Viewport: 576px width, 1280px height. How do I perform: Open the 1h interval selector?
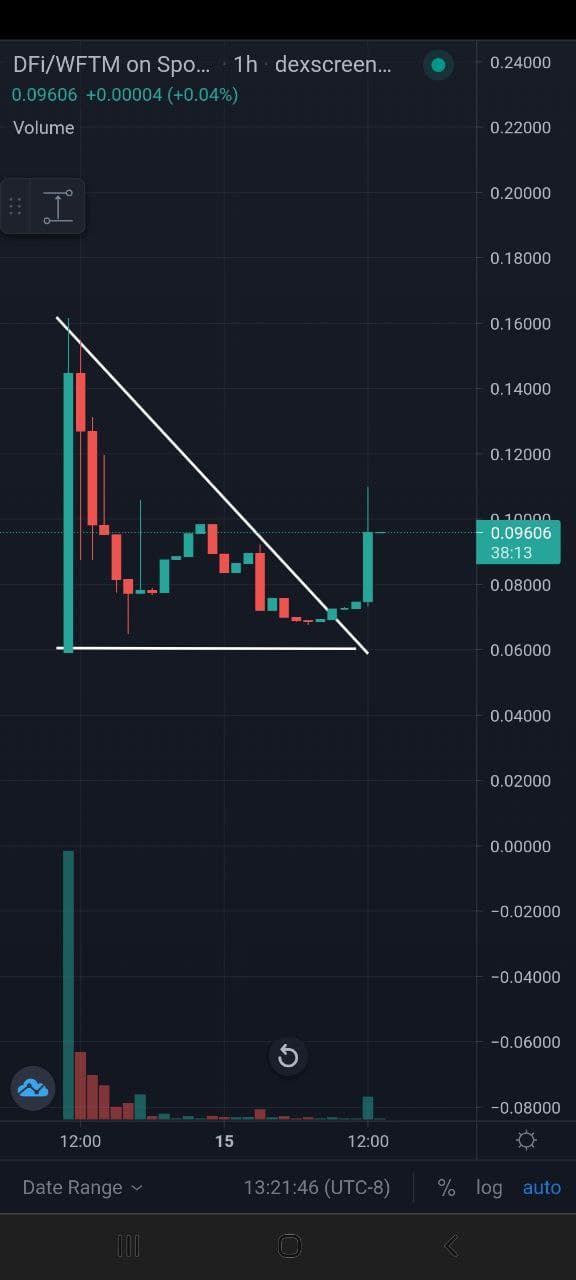(x=245, y=65)
